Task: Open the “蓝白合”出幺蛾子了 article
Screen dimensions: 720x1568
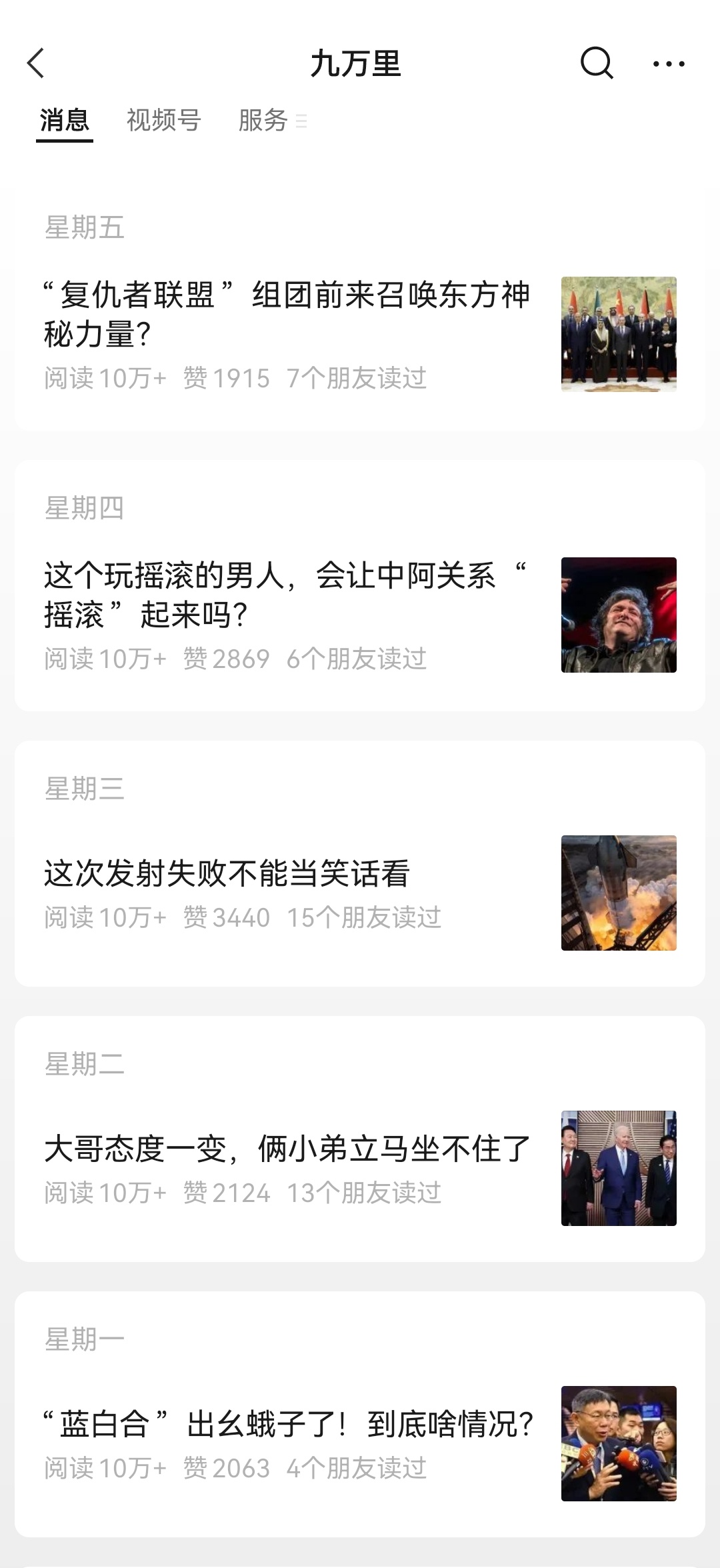Action: point(287,1425)
